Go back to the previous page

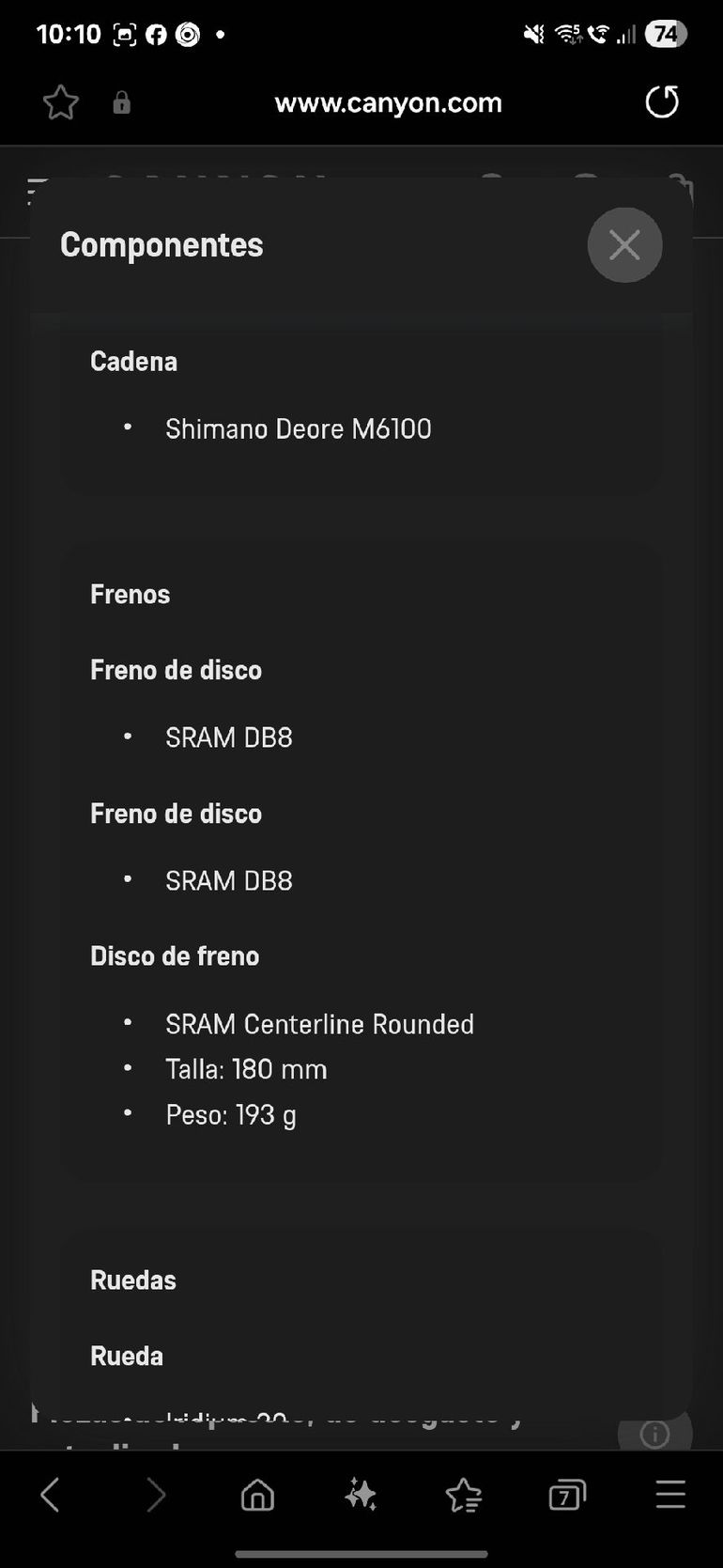click(51, 1494)
